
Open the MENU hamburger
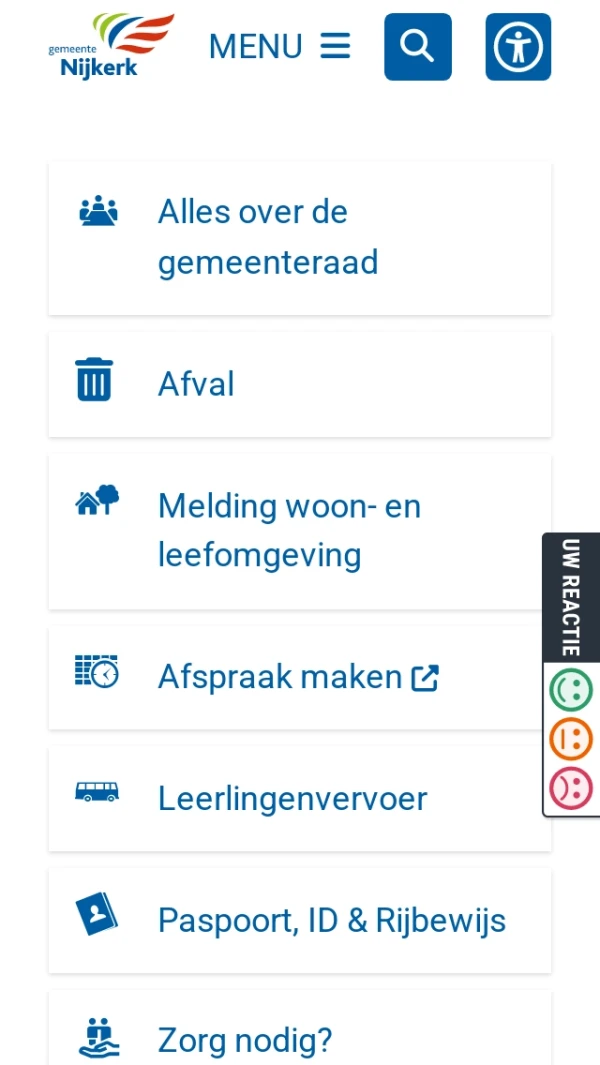point(279,46)
